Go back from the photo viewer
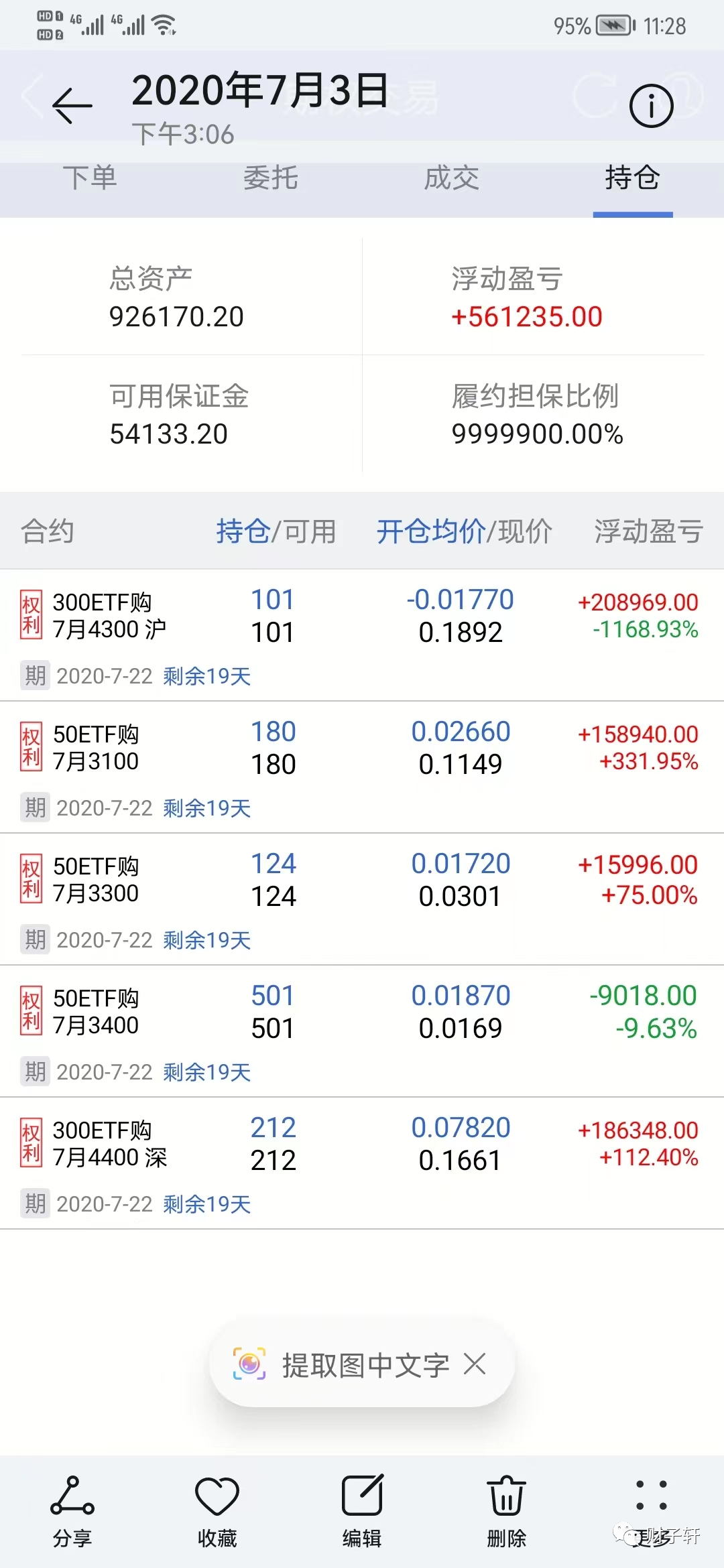The height and width of the screenshot is (1568, 724). 72,106
